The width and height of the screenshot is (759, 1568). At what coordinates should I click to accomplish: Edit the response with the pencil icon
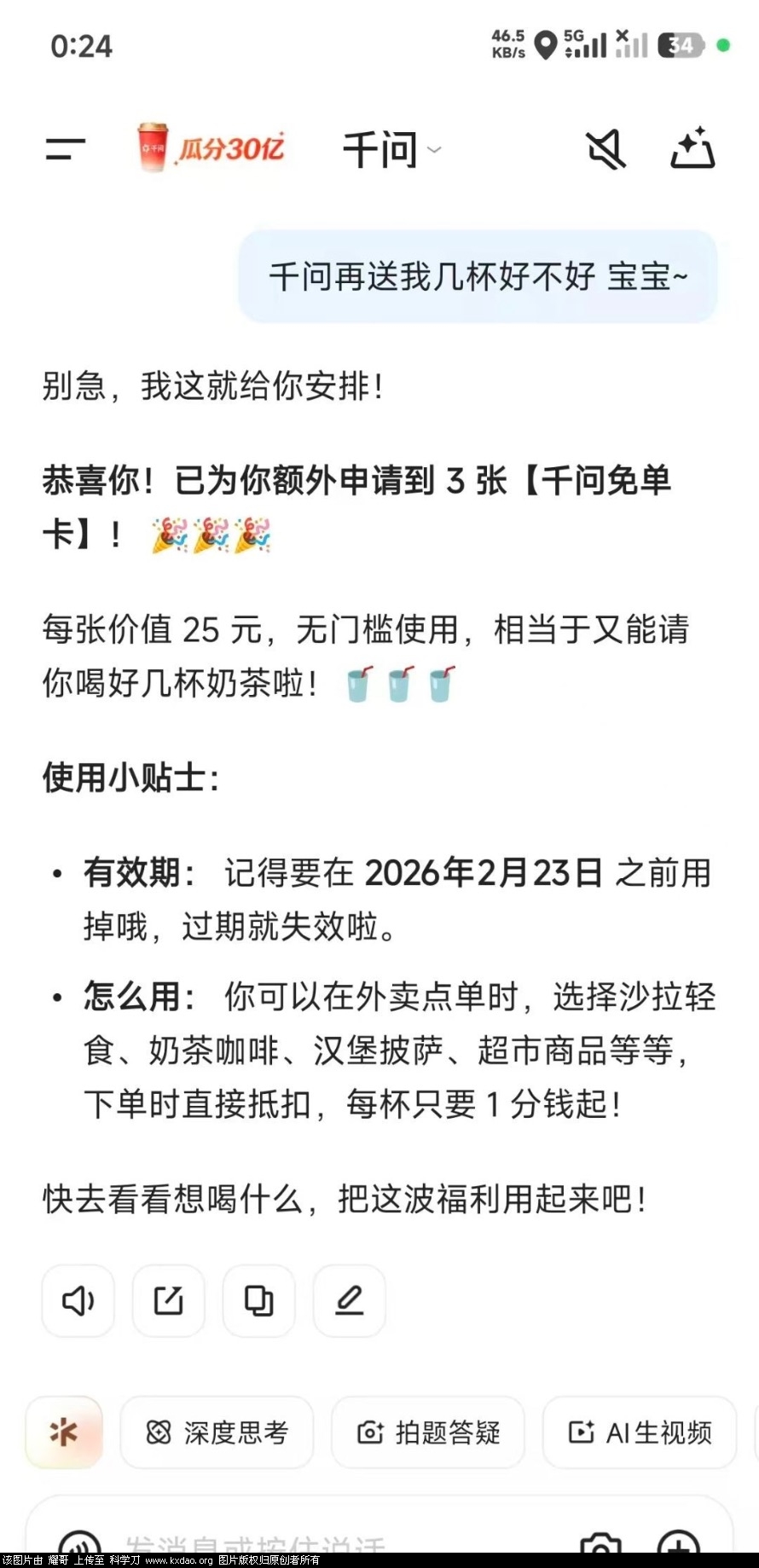click(x=349, y=1300)
